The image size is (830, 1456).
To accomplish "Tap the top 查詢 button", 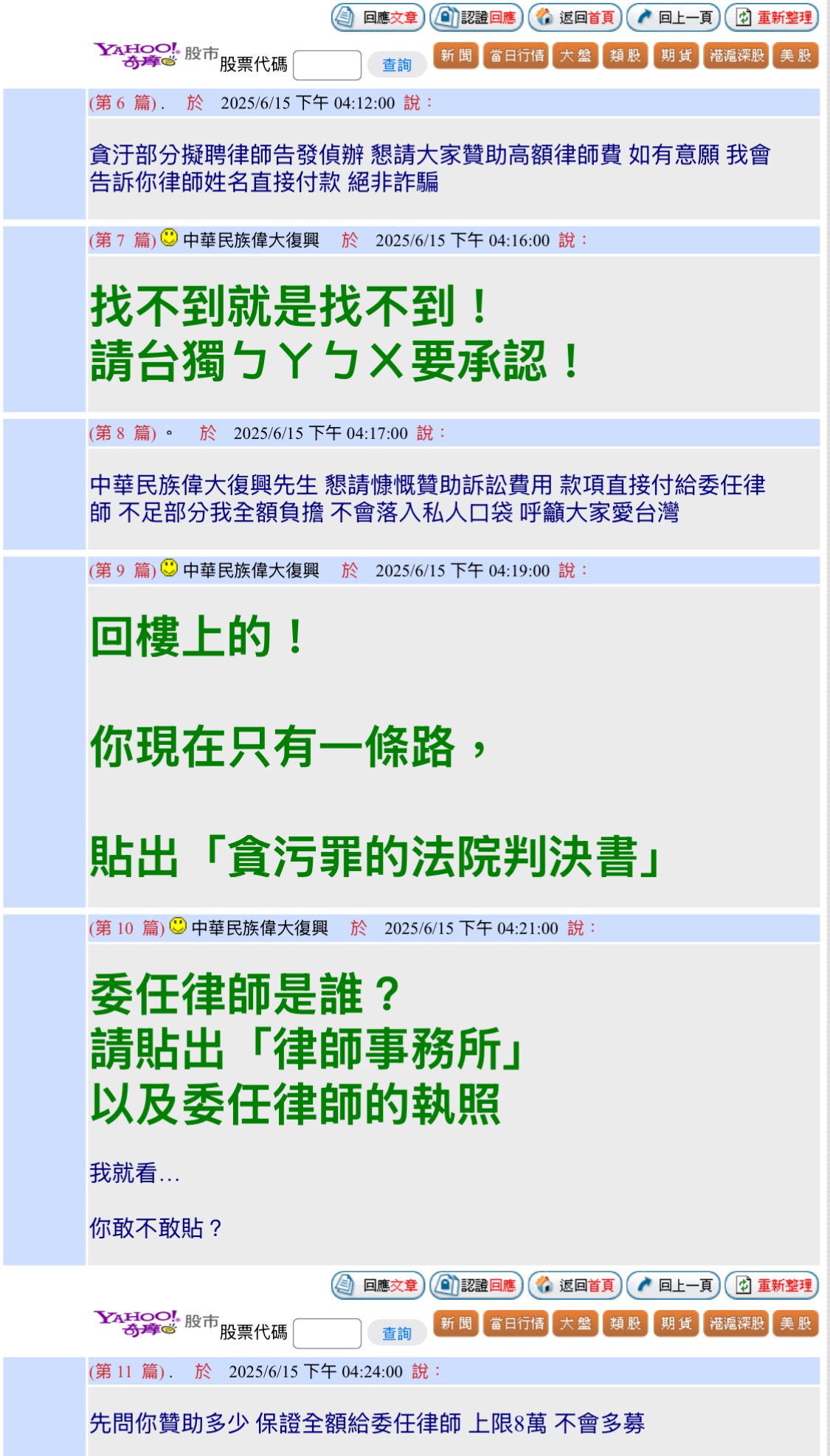I will (396, 65).
